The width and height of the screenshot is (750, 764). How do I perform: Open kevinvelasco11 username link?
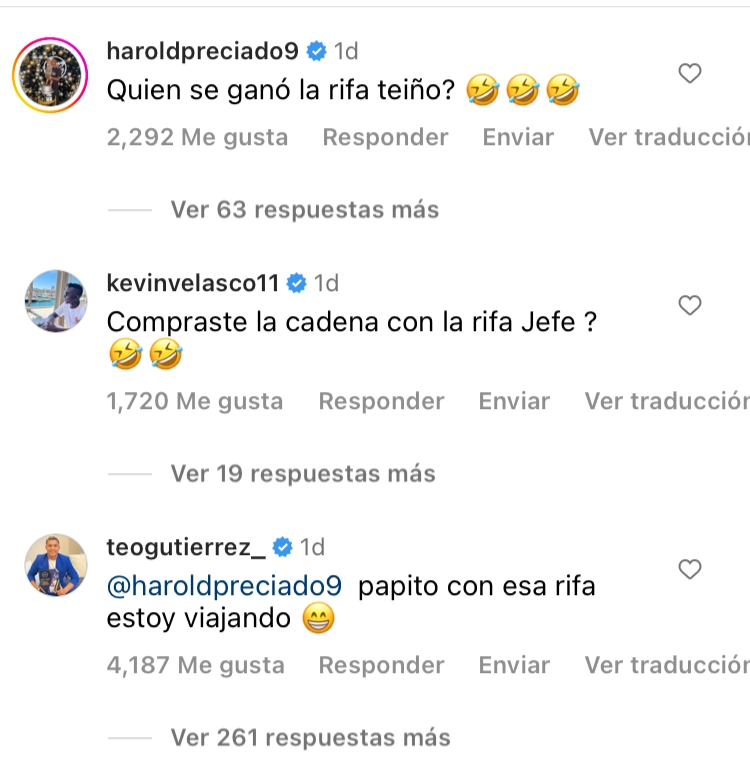(192, 283)
